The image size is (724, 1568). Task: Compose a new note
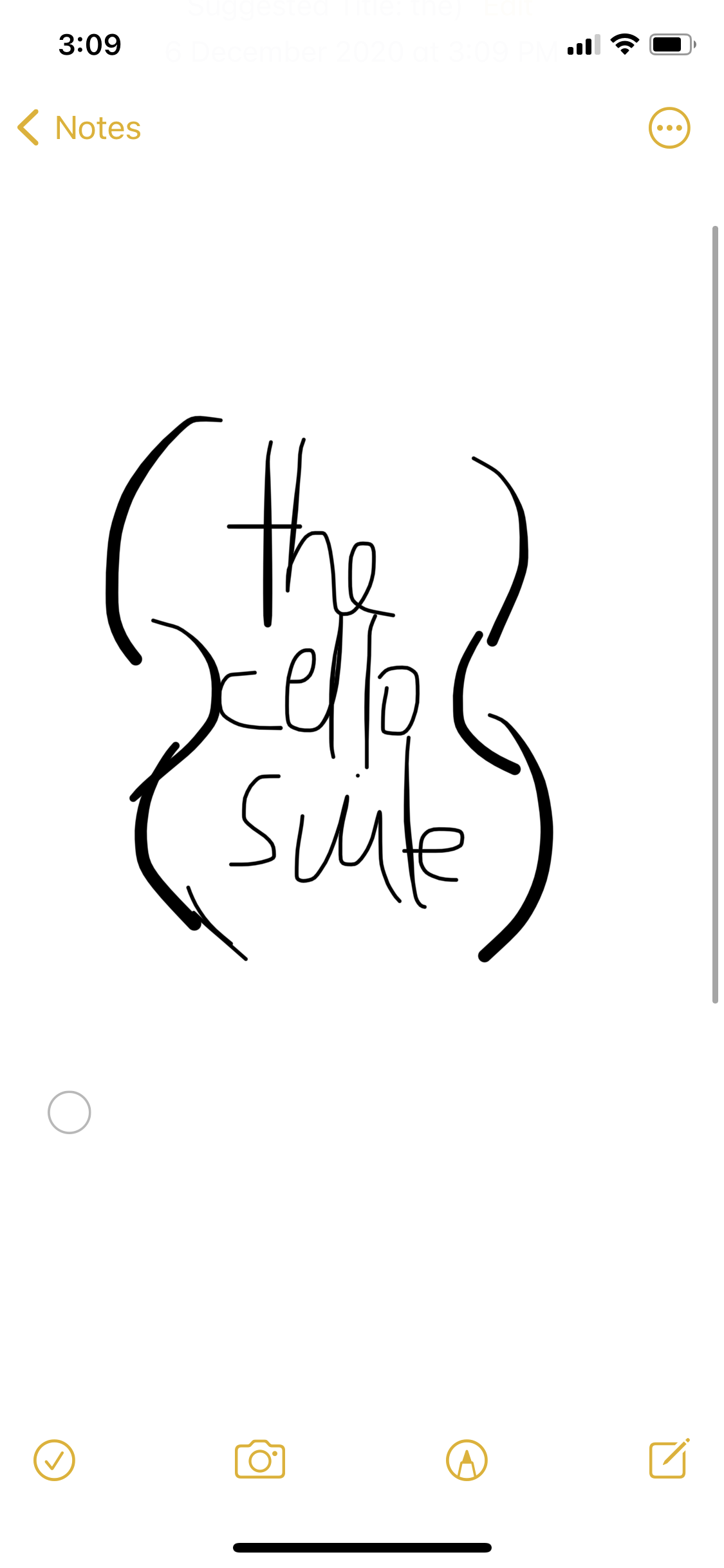click(x=669, y=1459)
